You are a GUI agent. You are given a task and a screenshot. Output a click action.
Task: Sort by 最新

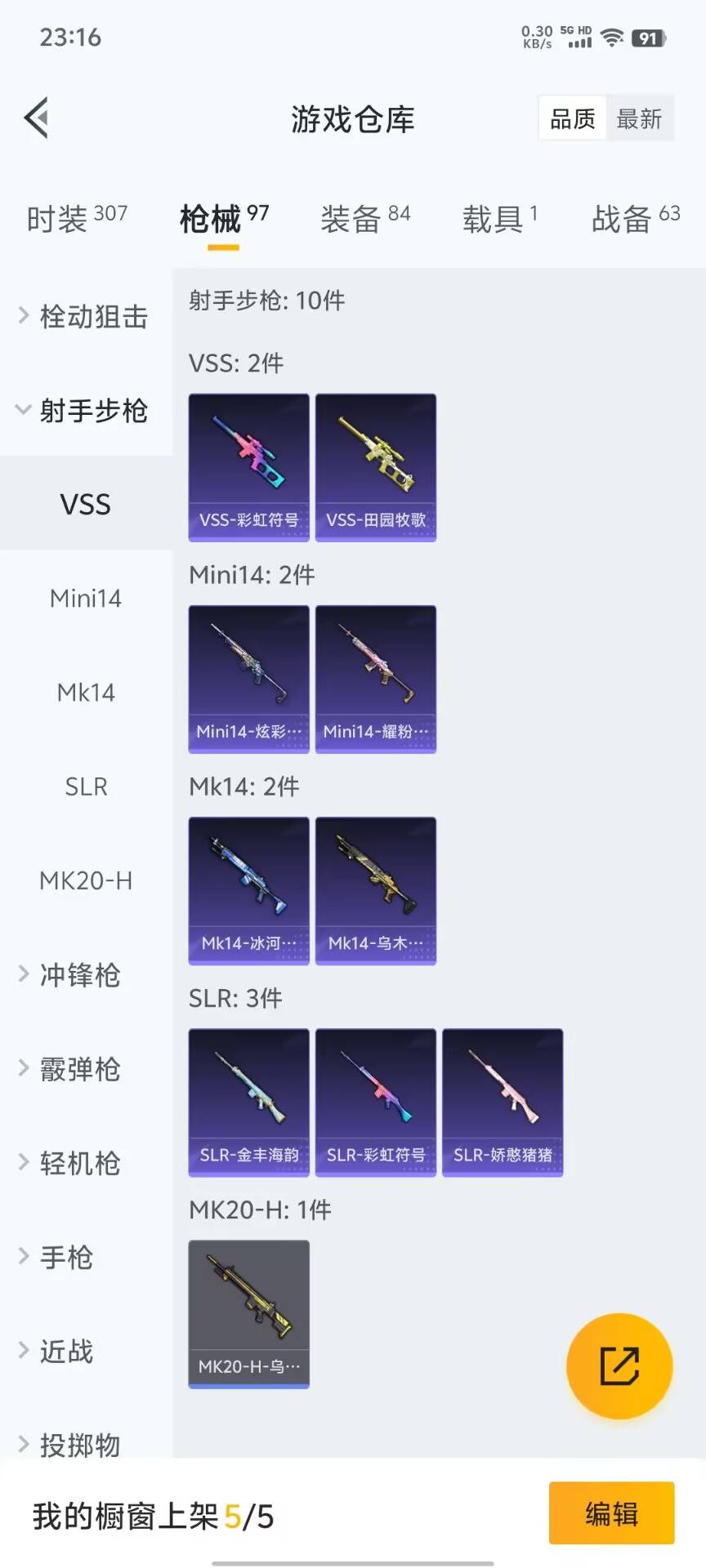639,119
